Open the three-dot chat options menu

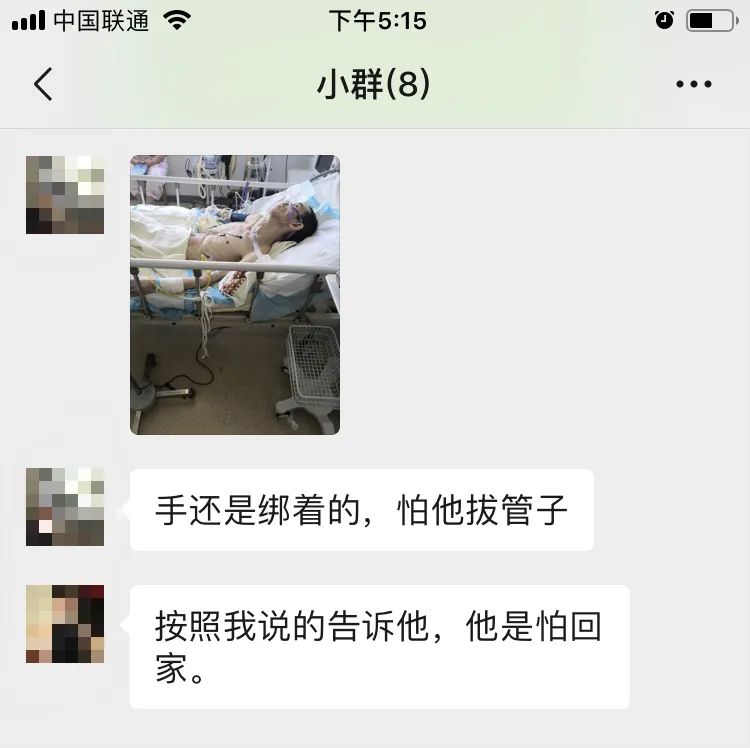[693, 85]
